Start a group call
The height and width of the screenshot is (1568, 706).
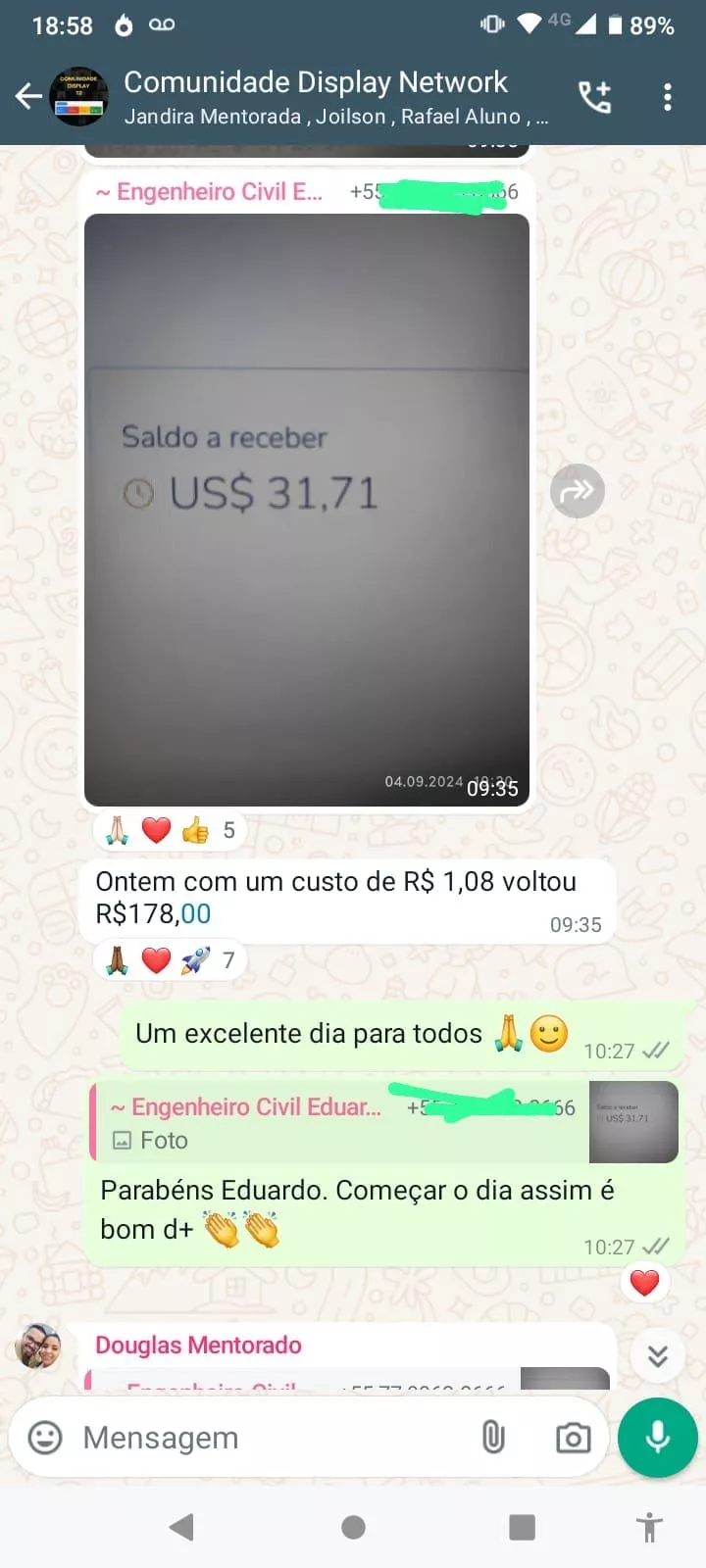(x=594, y=97)
